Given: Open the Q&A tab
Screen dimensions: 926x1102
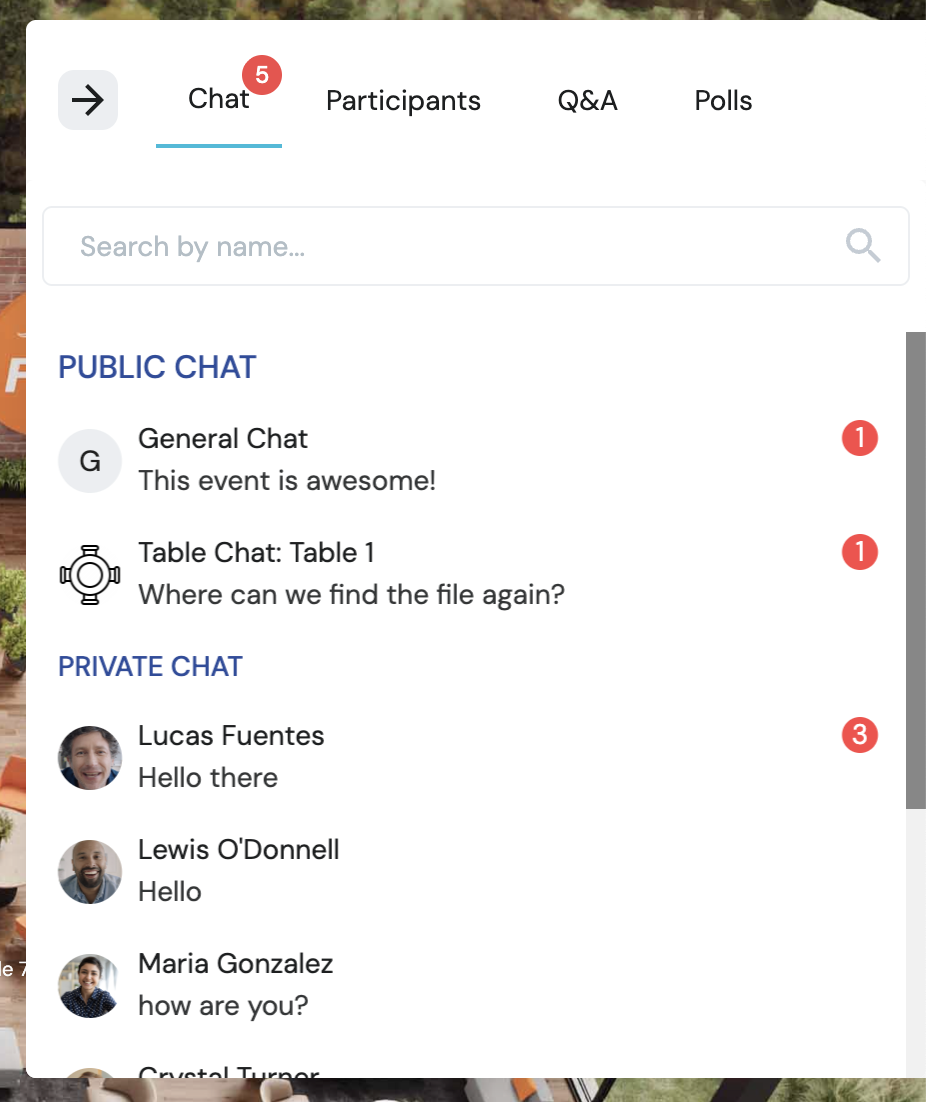Looking at the screenshot, I should point(587,101).
